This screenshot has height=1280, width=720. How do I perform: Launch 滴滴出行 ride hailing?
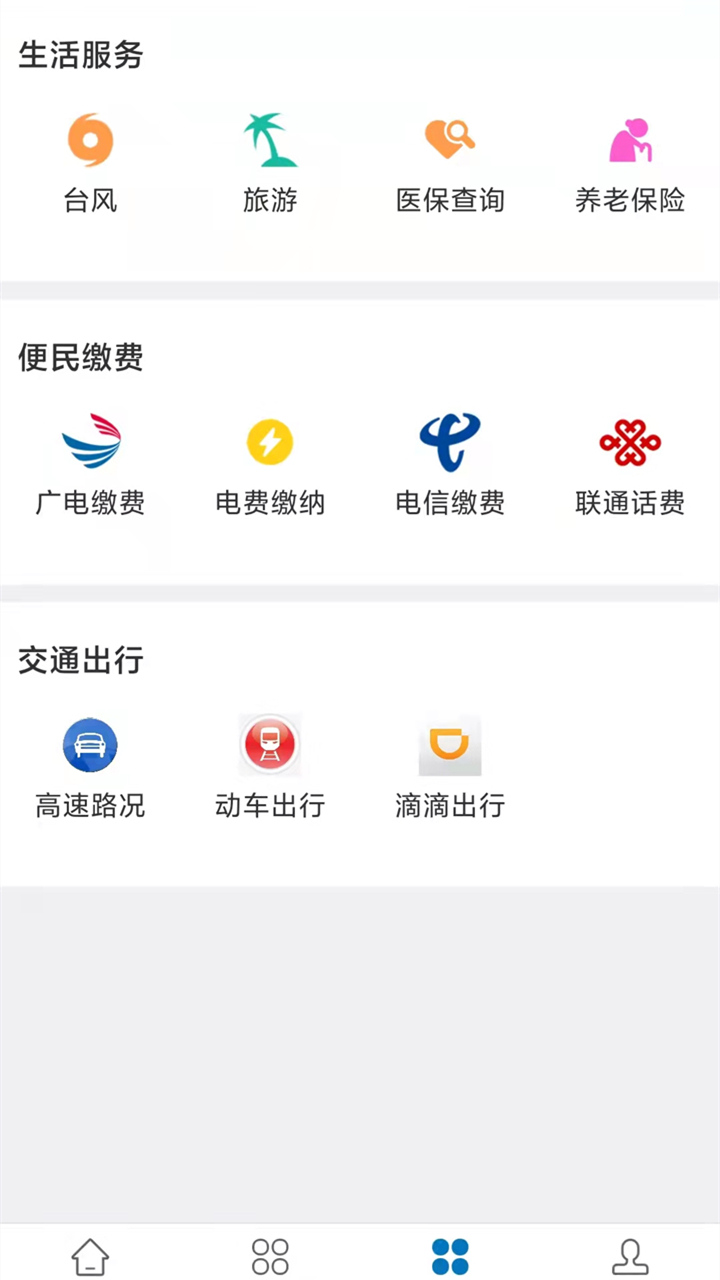[450, 768]
